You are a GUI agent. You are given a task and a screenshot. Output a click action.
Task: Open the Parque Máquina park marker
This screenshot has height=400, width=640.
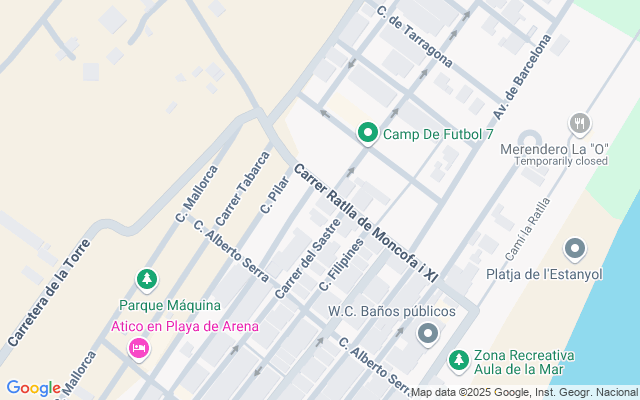tap(147, 279)
